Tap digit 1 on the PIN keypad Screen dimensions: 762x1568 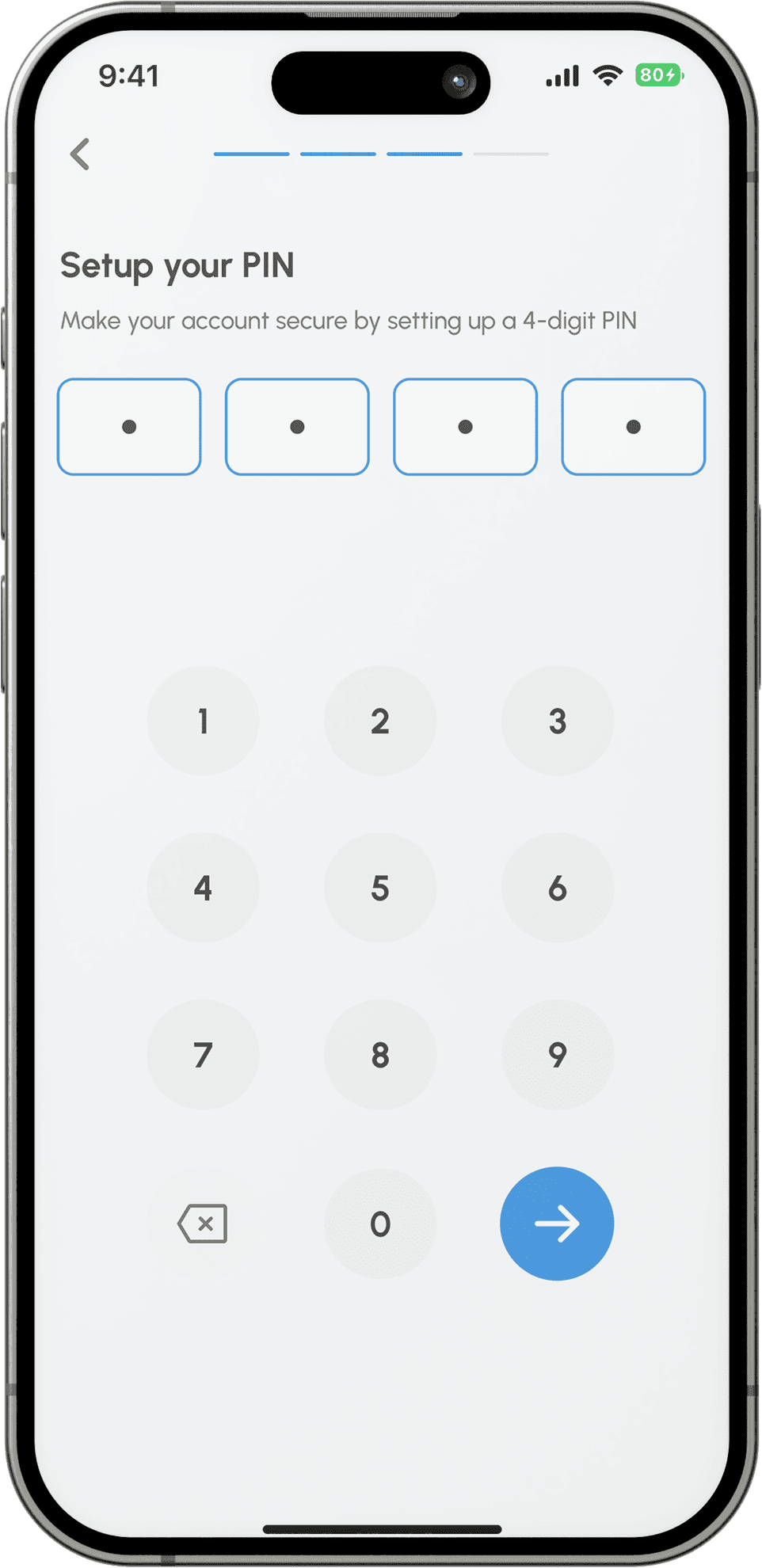[203, 721]
